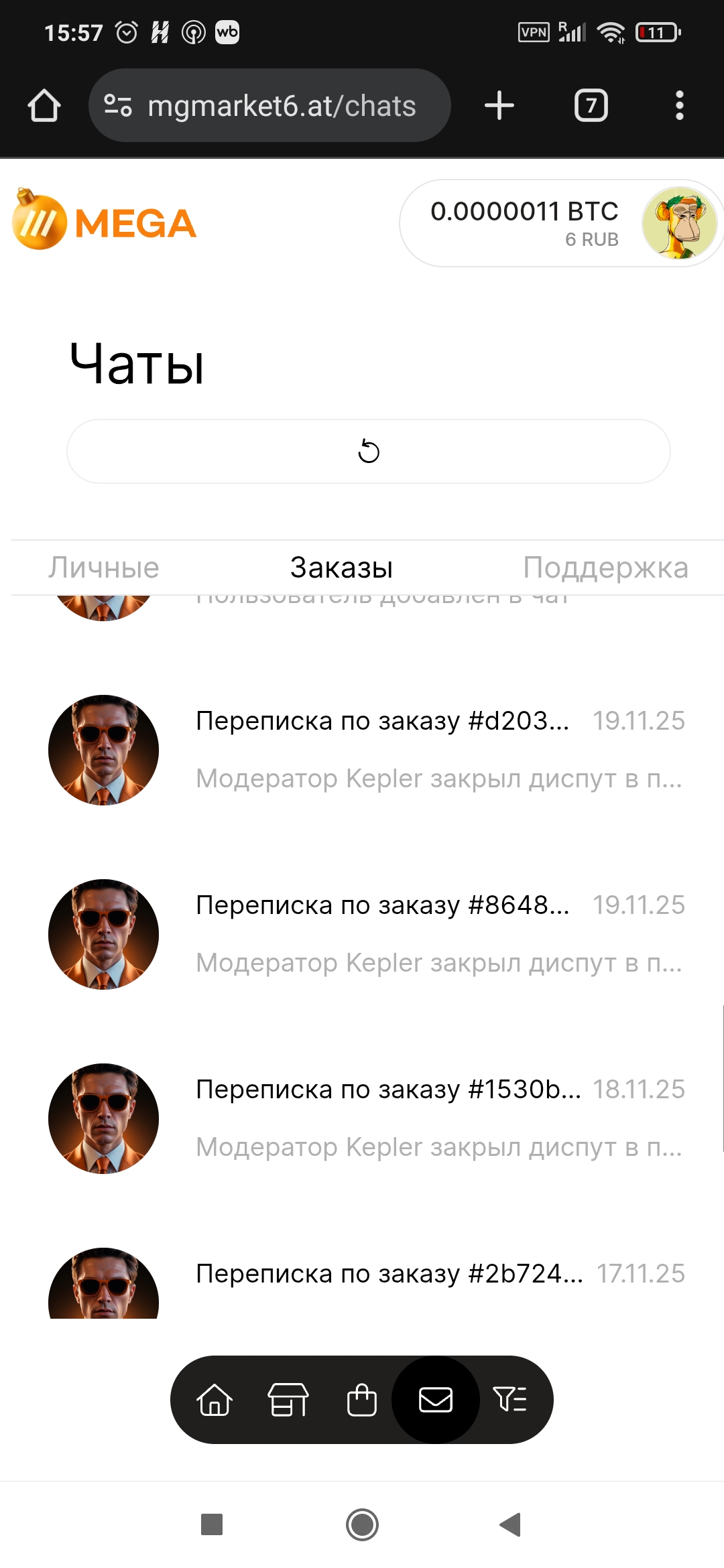
Task: Open the shops storefront section
Action: (288, 1400)
